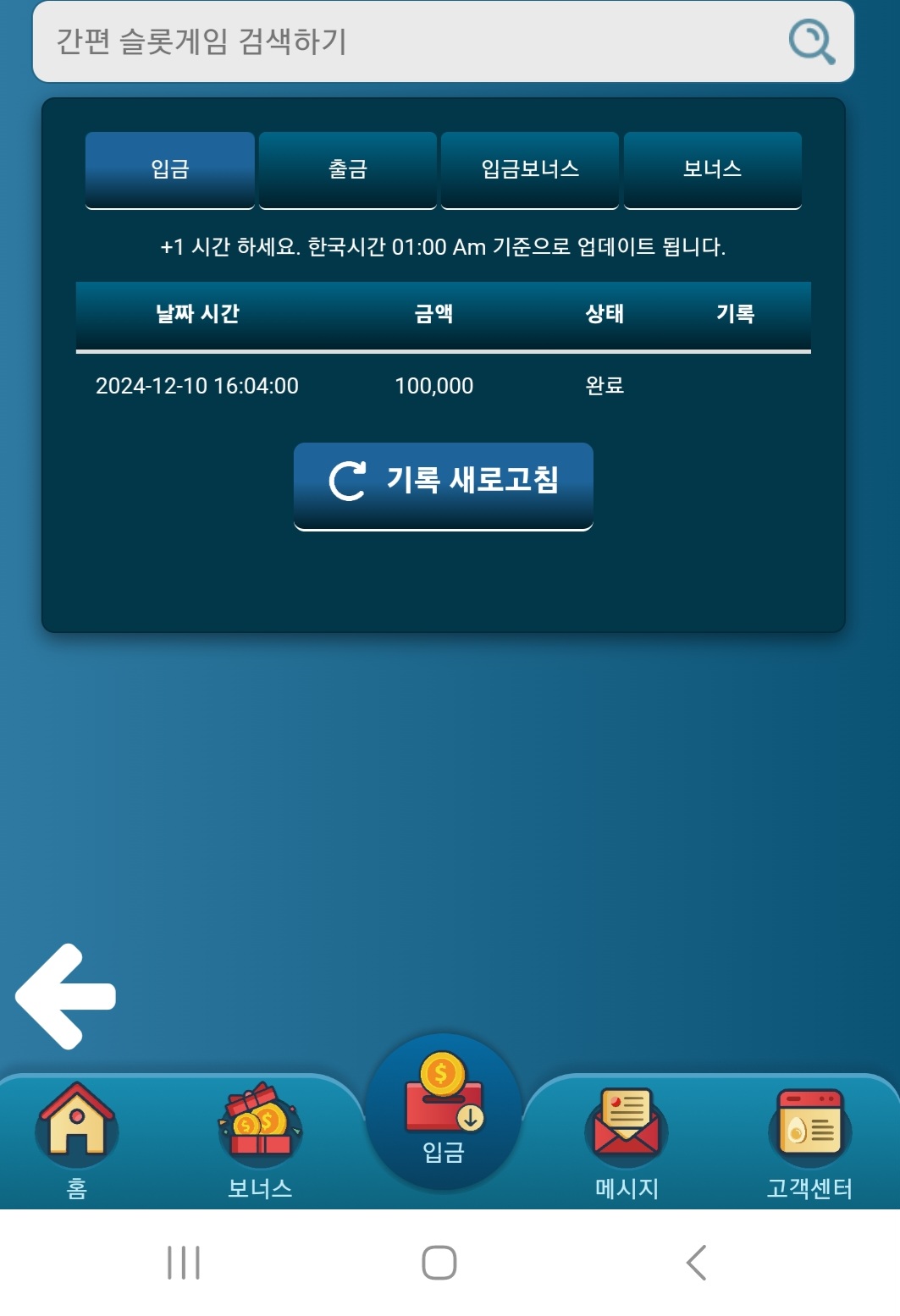This screenshot has height=1316, width=900.
Task: Open the 입금보너스 tab
Action: click(x=530, y=169)
